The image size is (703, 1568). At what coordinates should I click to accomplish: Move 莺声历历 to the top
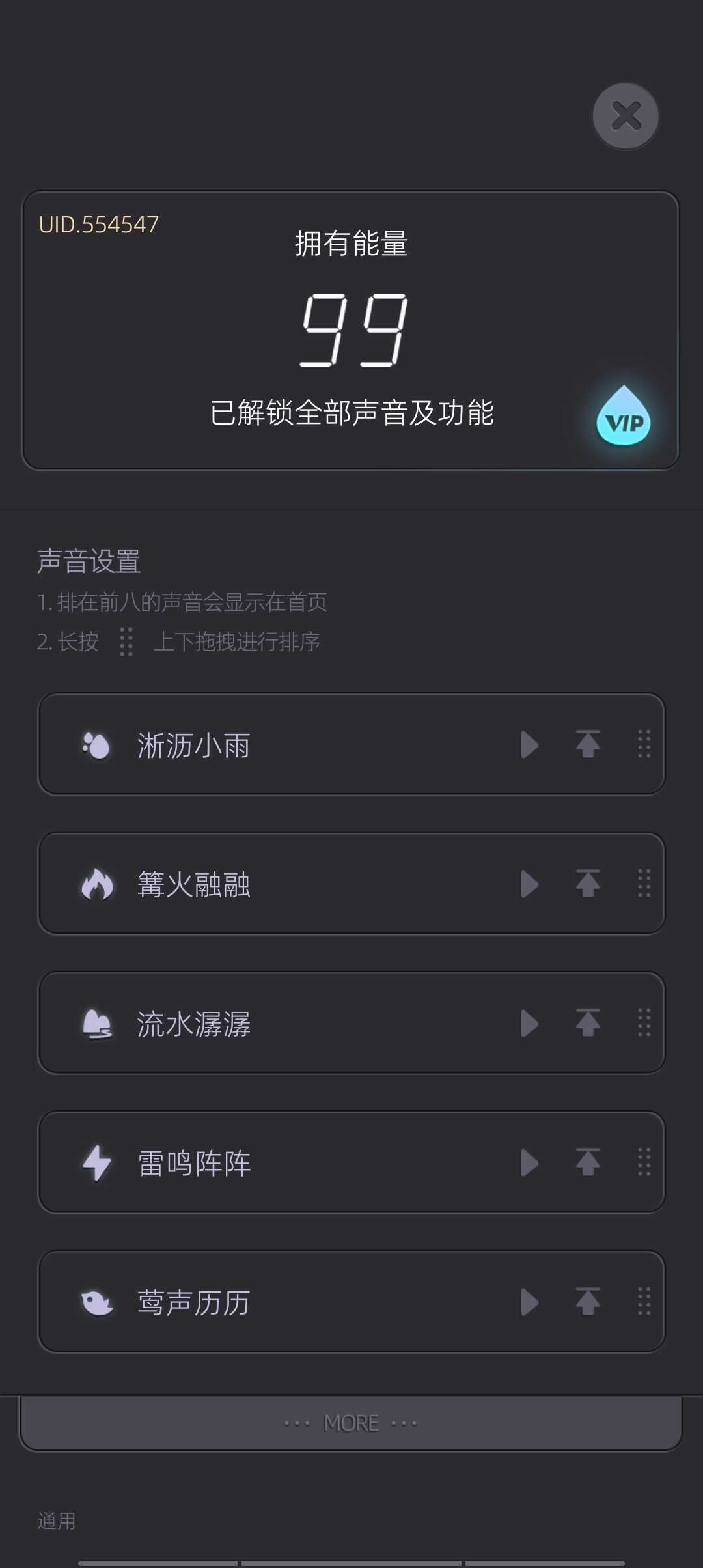click(x=588, y=1302)
